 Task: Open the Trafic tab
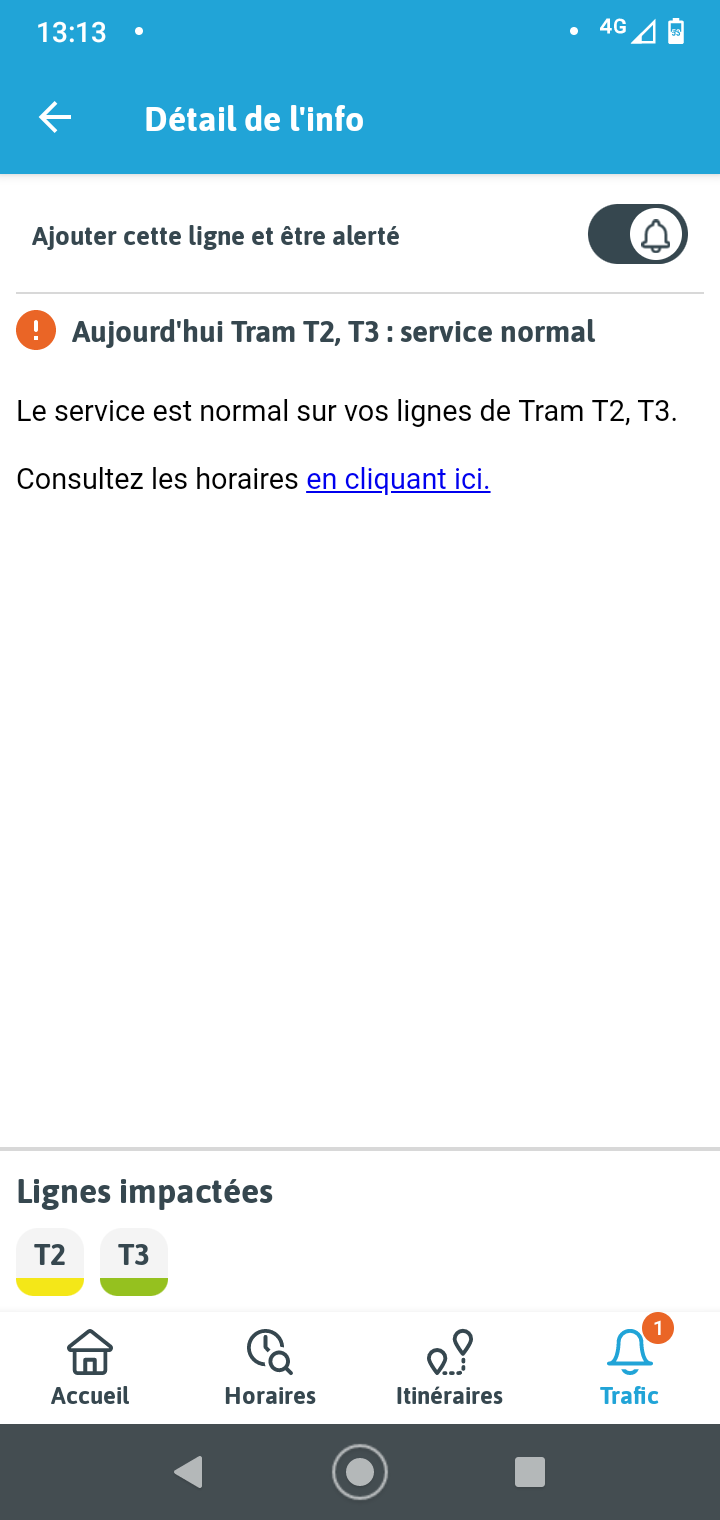tap(630, 1368)
